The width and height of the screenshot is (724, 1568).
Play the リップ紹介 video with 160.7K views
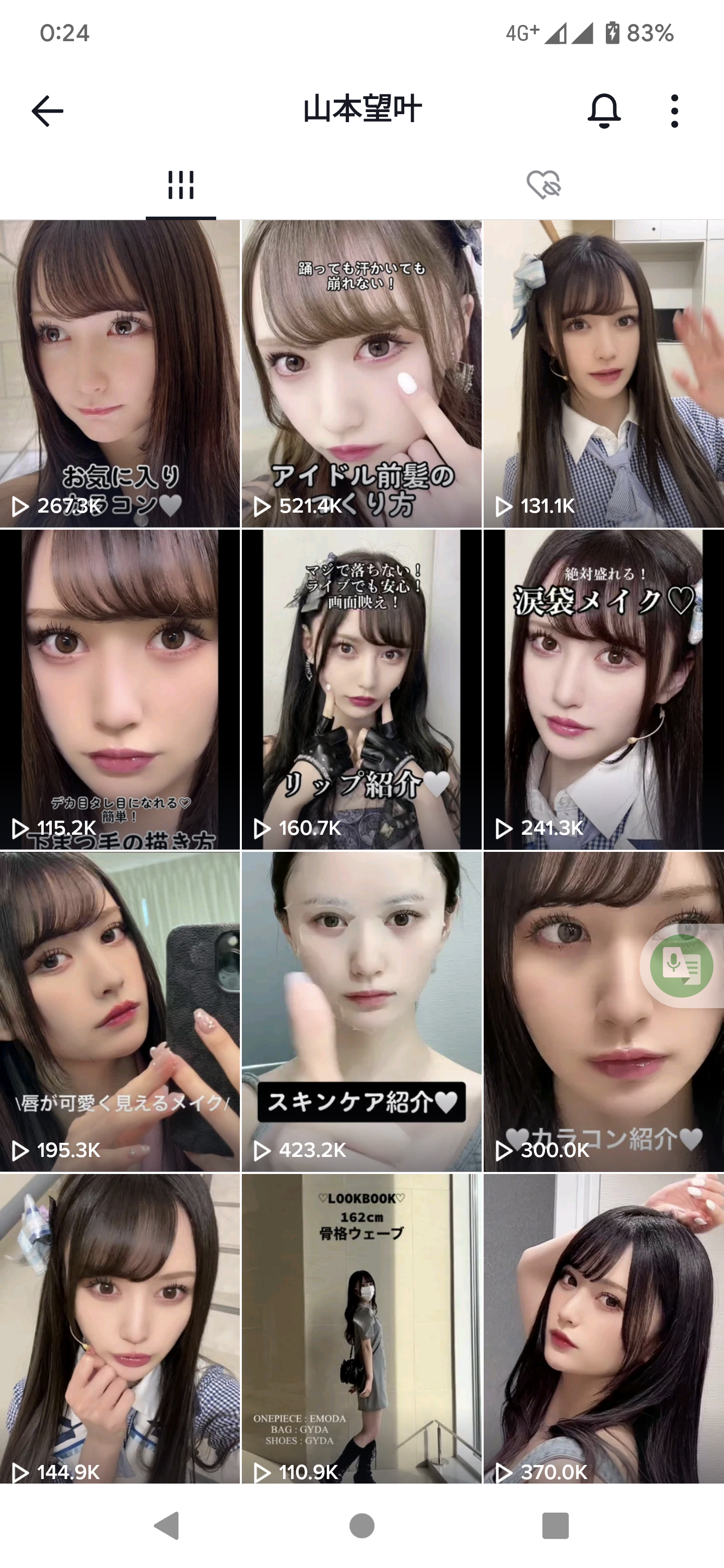coord(361,689)
